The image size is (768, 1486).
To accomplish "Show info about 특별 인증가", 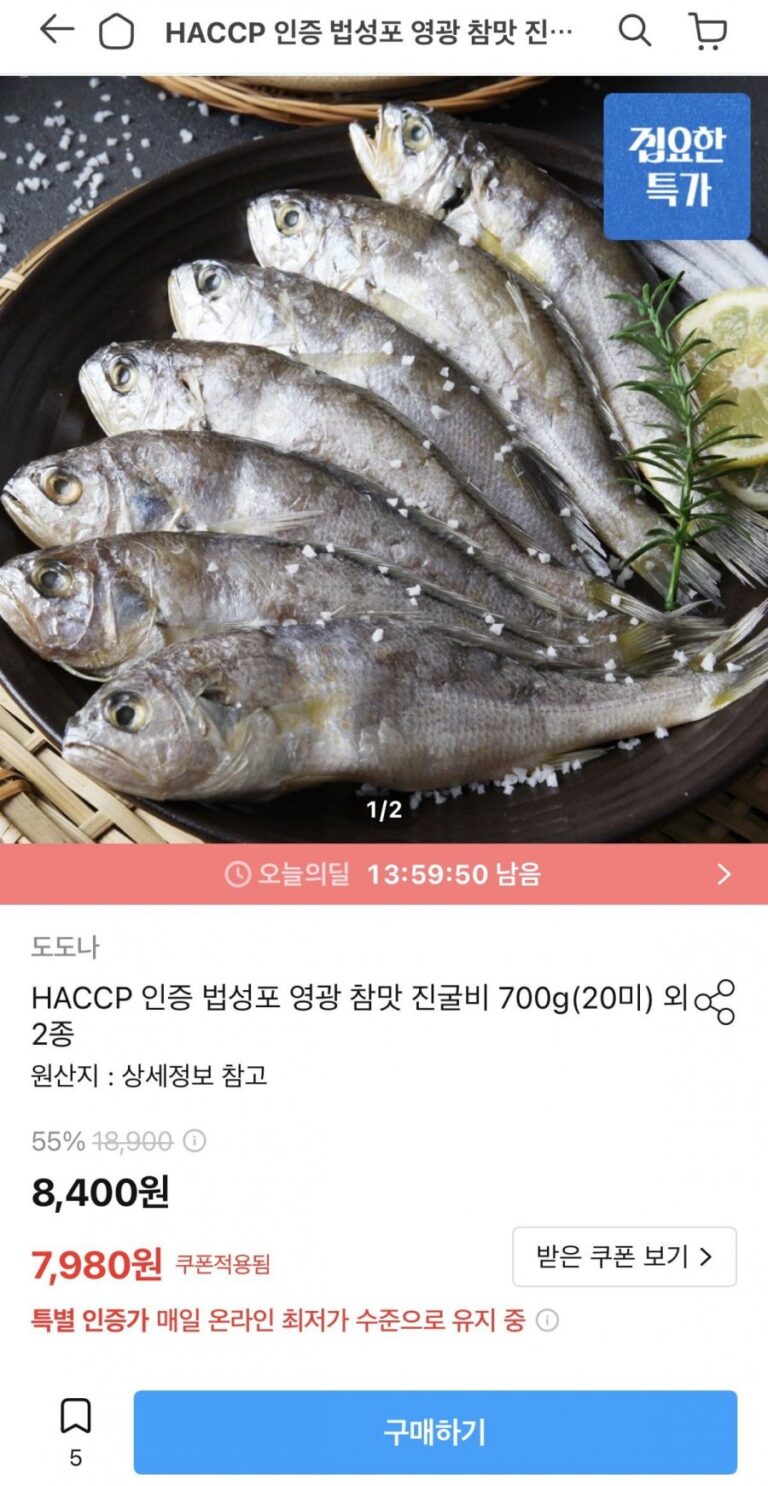I will click(x=547, y=1321).
